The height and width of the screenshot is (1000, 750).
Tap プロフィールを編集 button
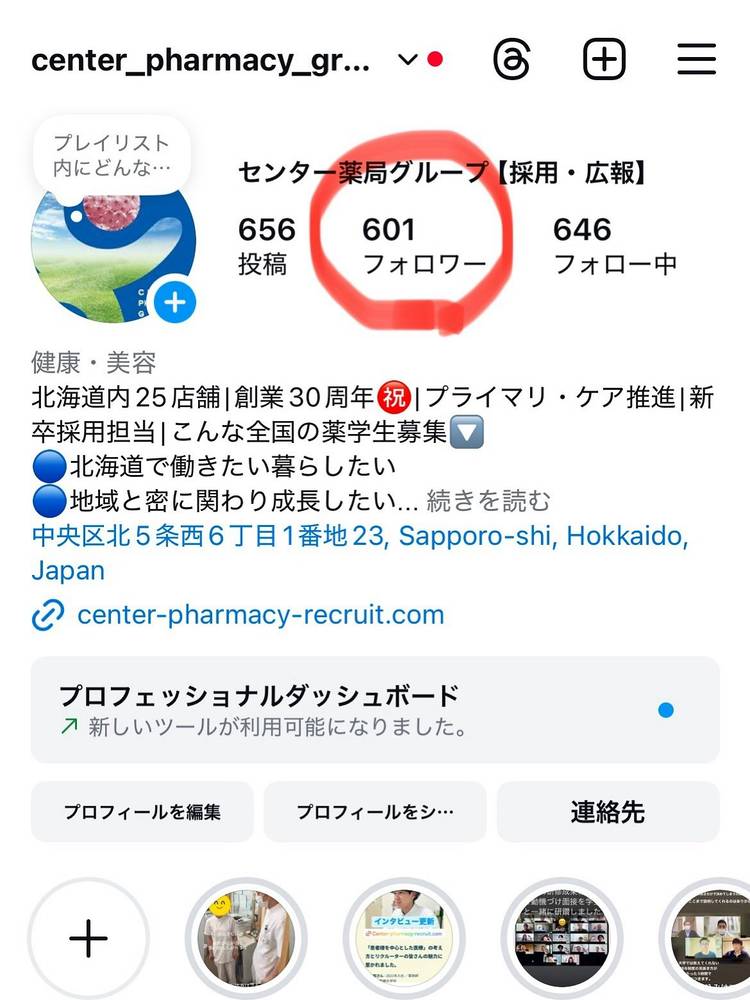point(142,812)
